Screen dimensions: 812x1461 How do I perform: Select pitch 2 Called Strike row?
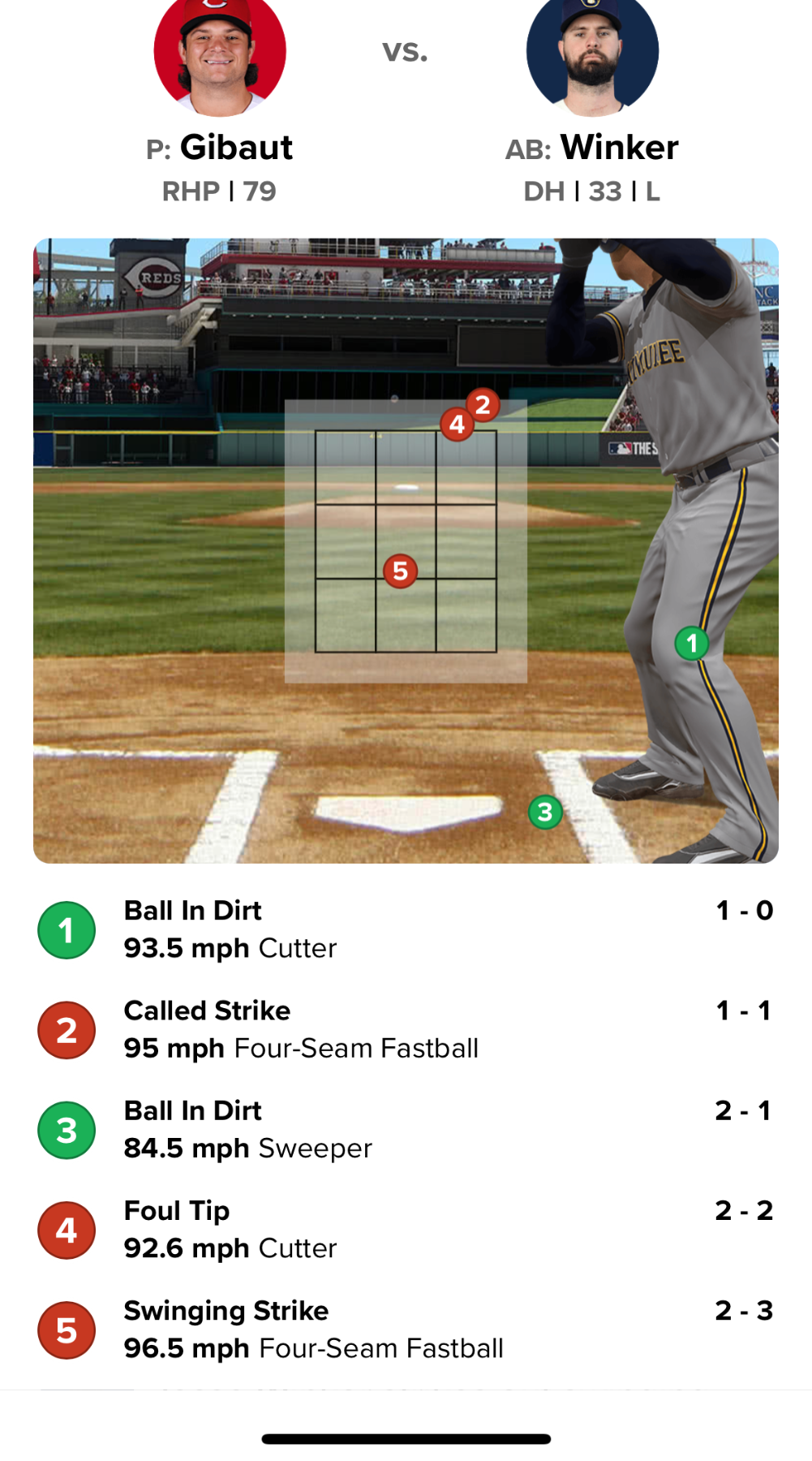point(406,1029)
